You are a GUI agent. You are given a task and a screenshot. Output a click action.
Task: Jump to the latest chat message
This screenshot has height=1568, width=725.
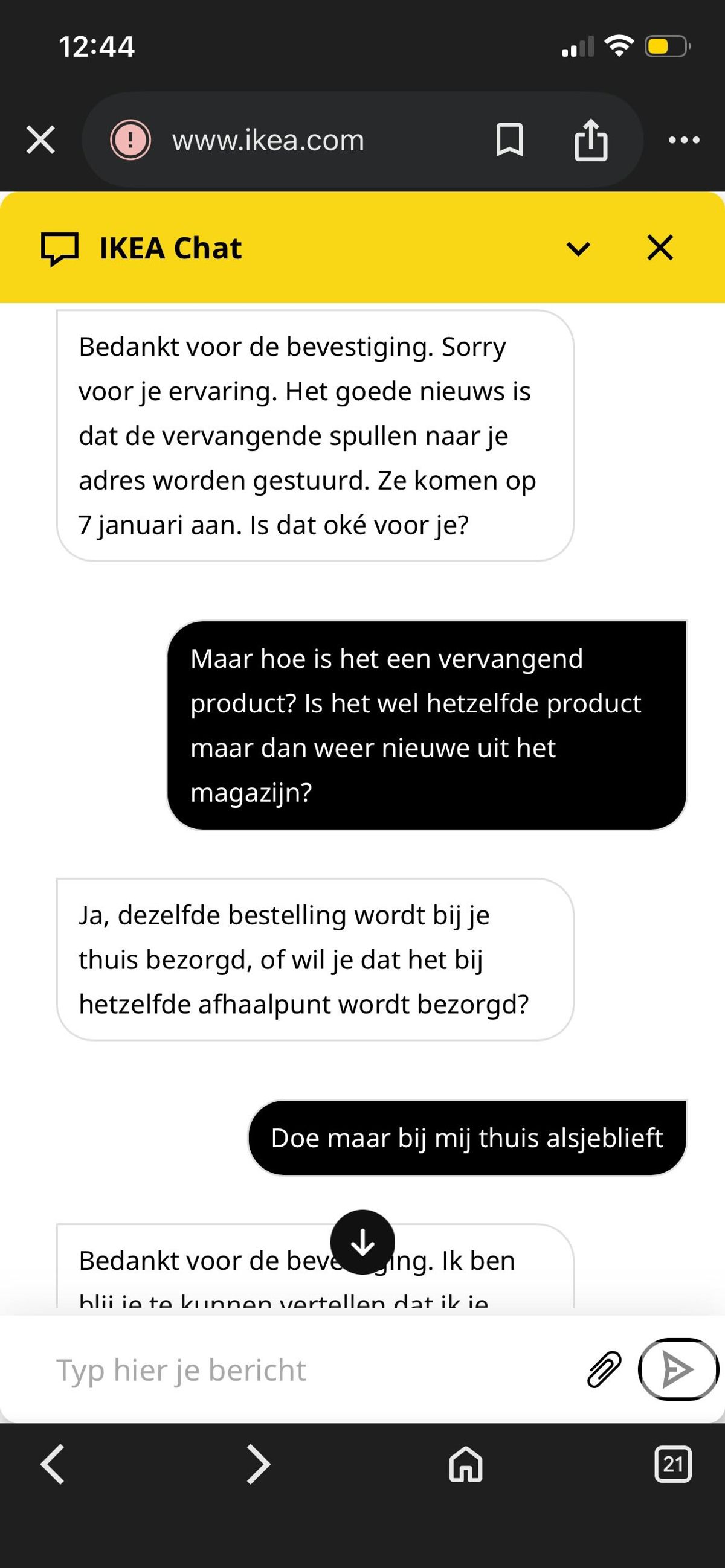362,1242
